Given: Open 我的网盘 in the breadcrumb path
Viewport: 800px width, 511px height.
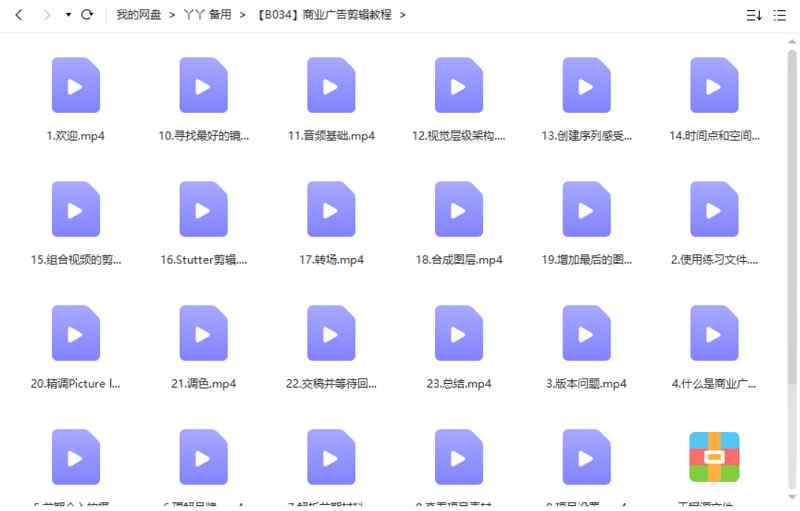Looking at the screenshot, I should tap(138, 15).
